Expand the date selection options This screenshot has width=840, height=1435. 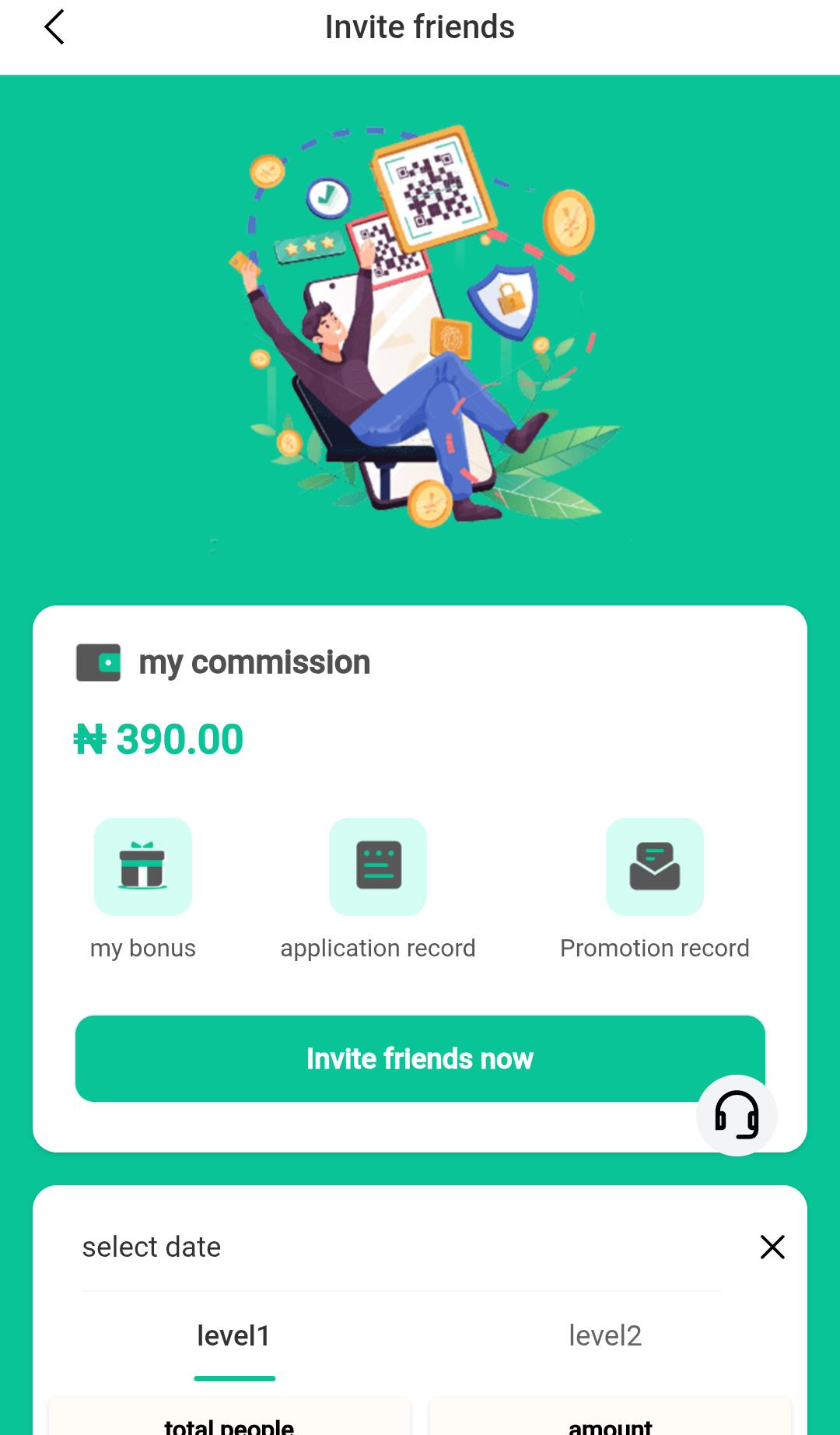tap(152, 1246)
